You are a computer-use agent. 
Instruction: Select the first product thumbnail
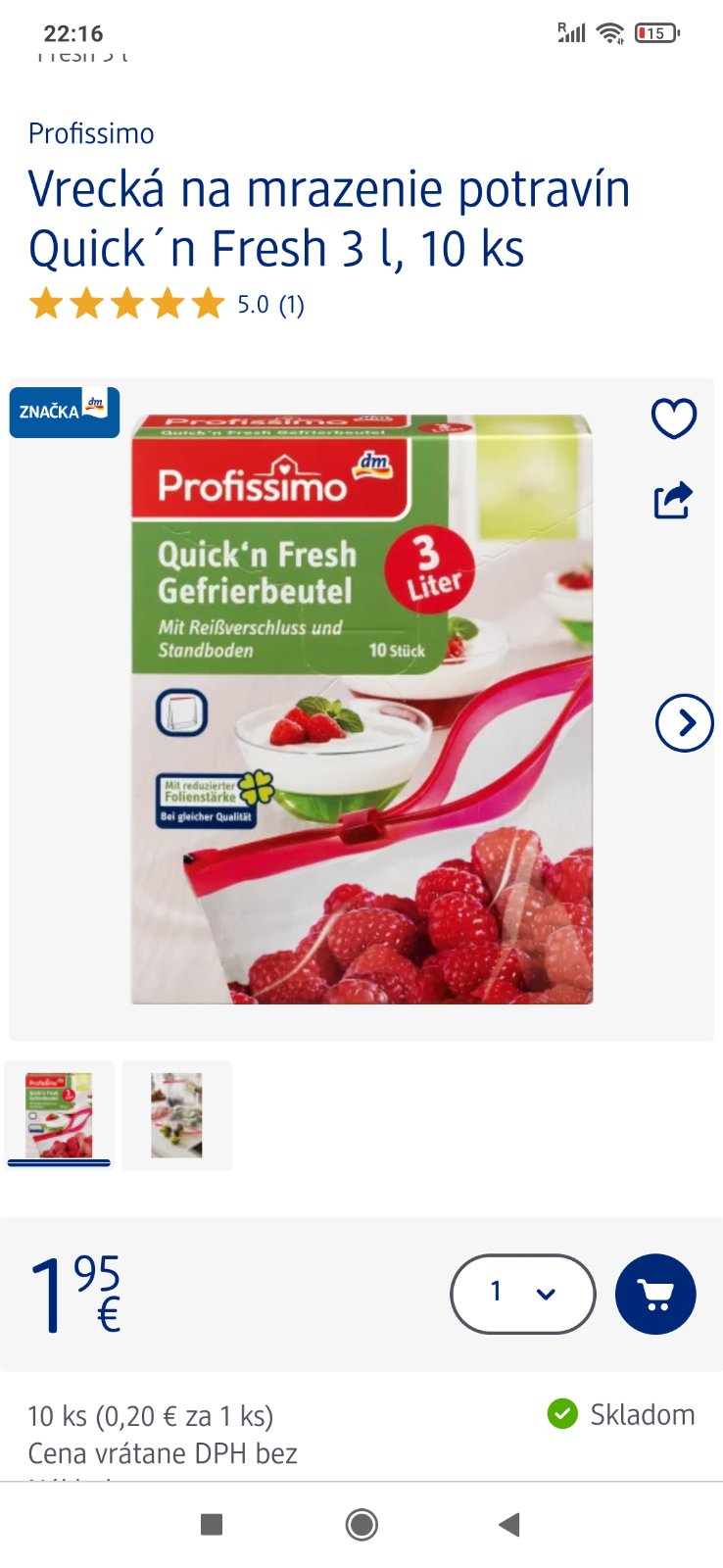pos(59,1115)
